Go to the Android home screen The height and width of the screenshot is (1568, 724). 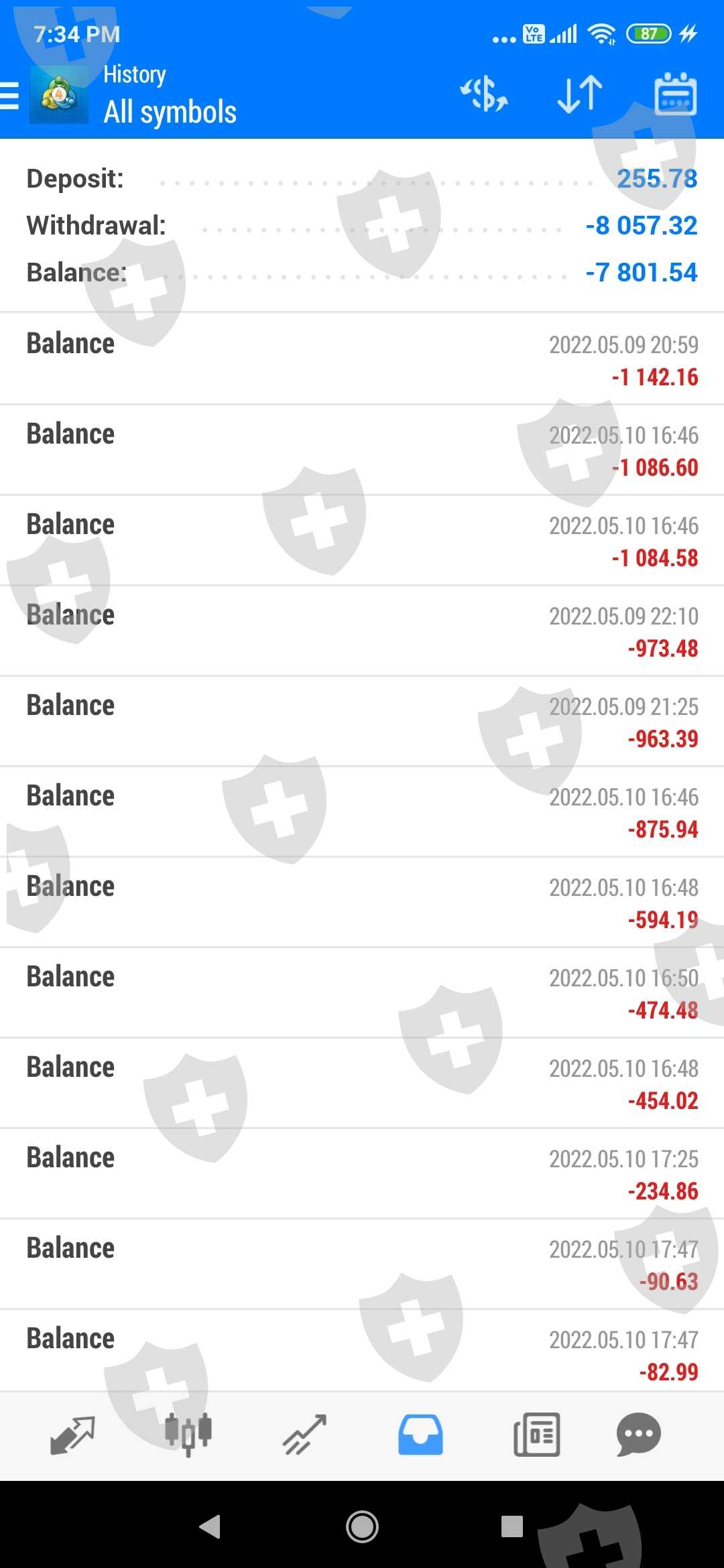362,1526
